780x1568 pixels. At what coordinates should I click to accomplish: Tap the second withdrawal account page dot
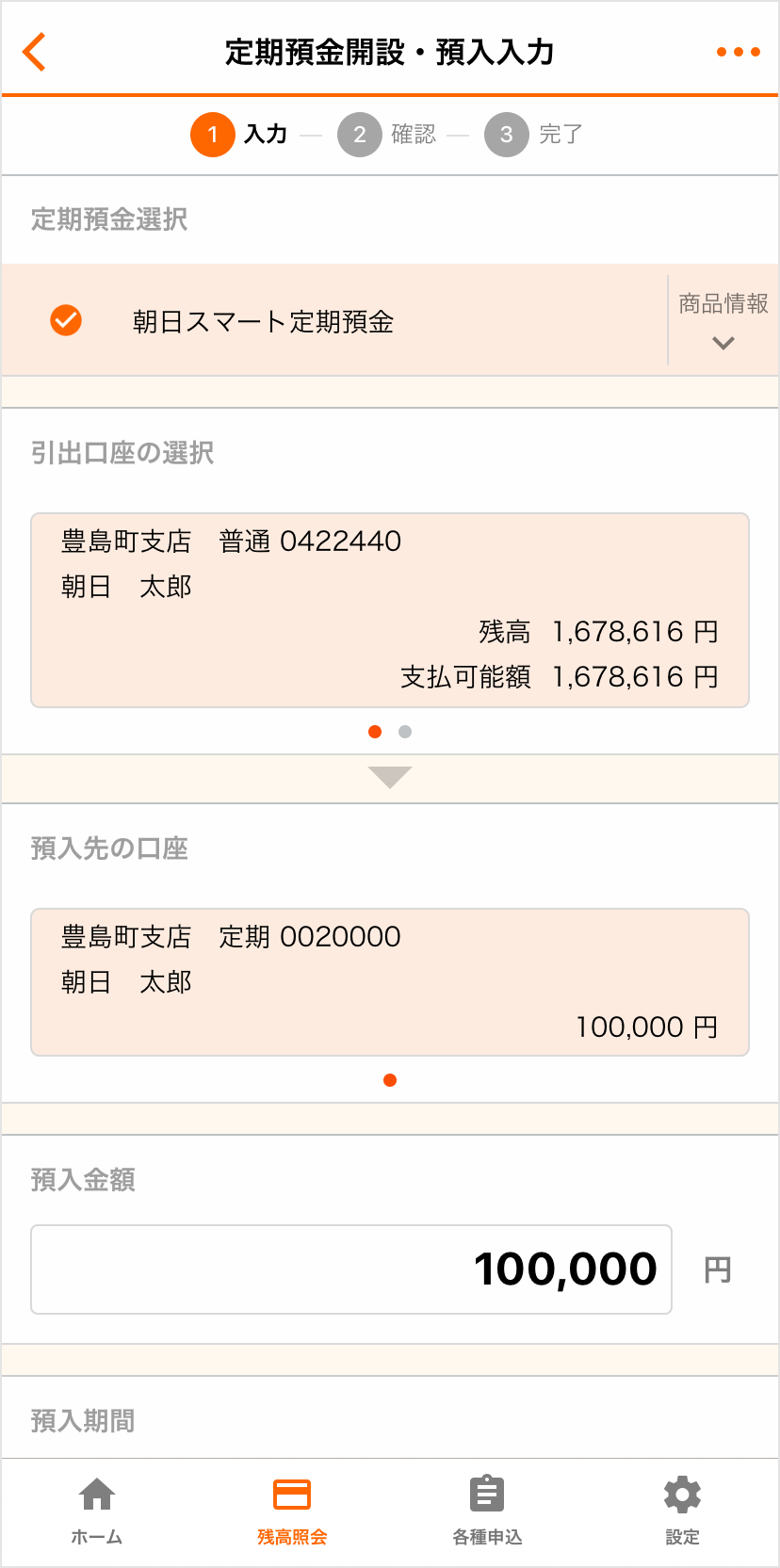pos(405,732)
